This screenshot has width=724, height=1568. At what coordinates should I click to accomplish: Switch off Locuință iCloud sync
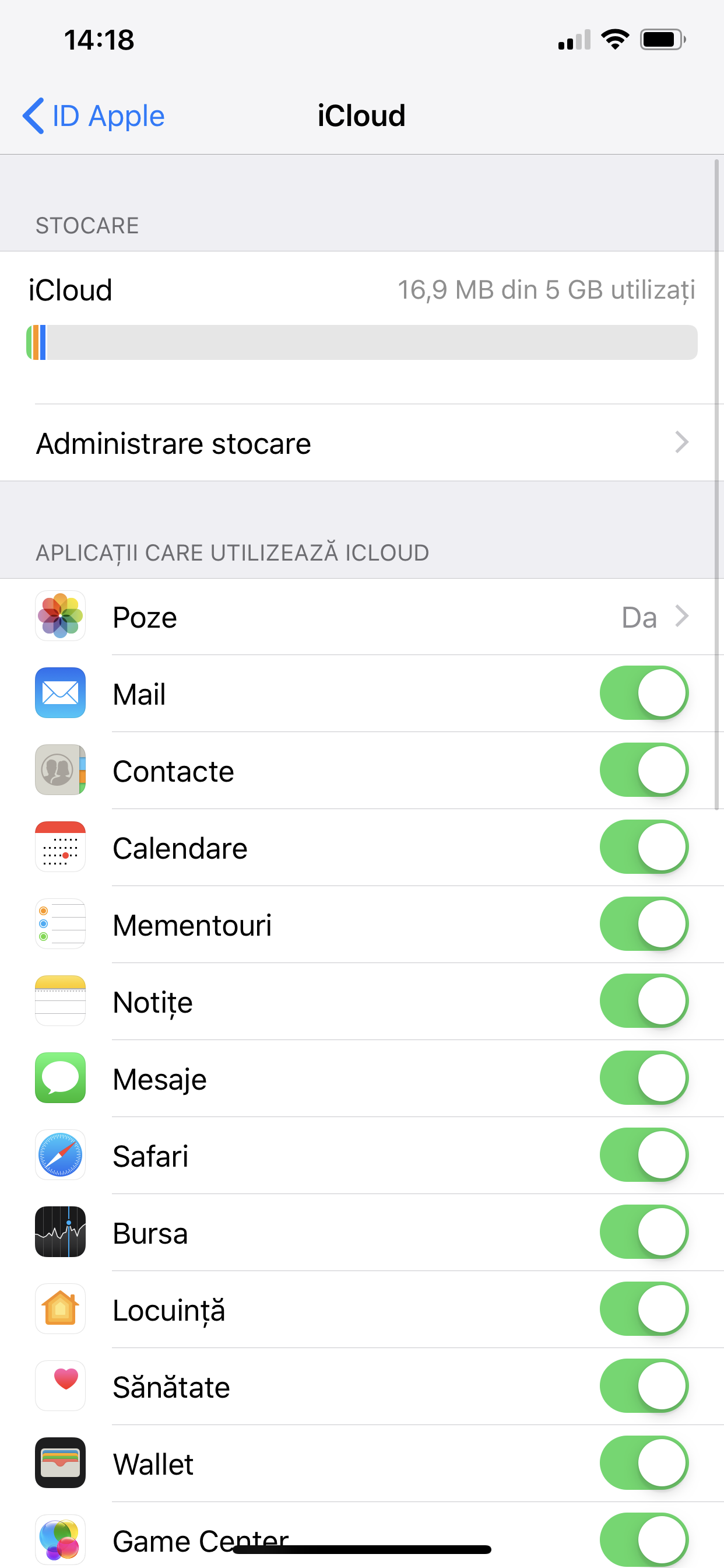(643, 1310)
